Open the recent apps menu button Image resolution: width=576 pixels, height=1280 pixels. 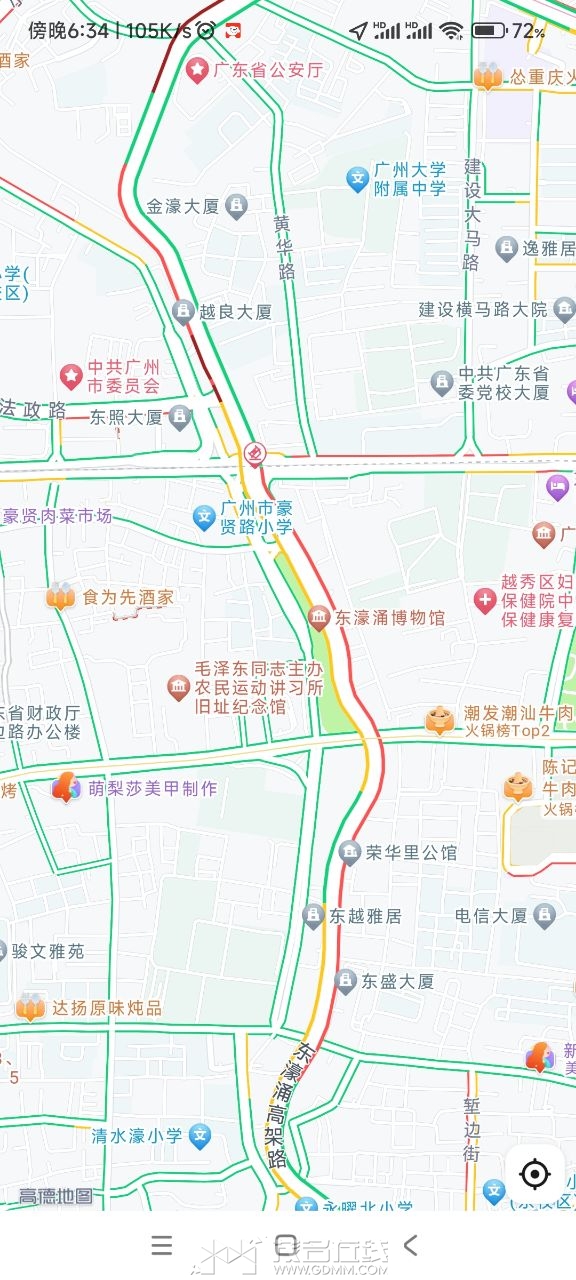pos(162,1245)
